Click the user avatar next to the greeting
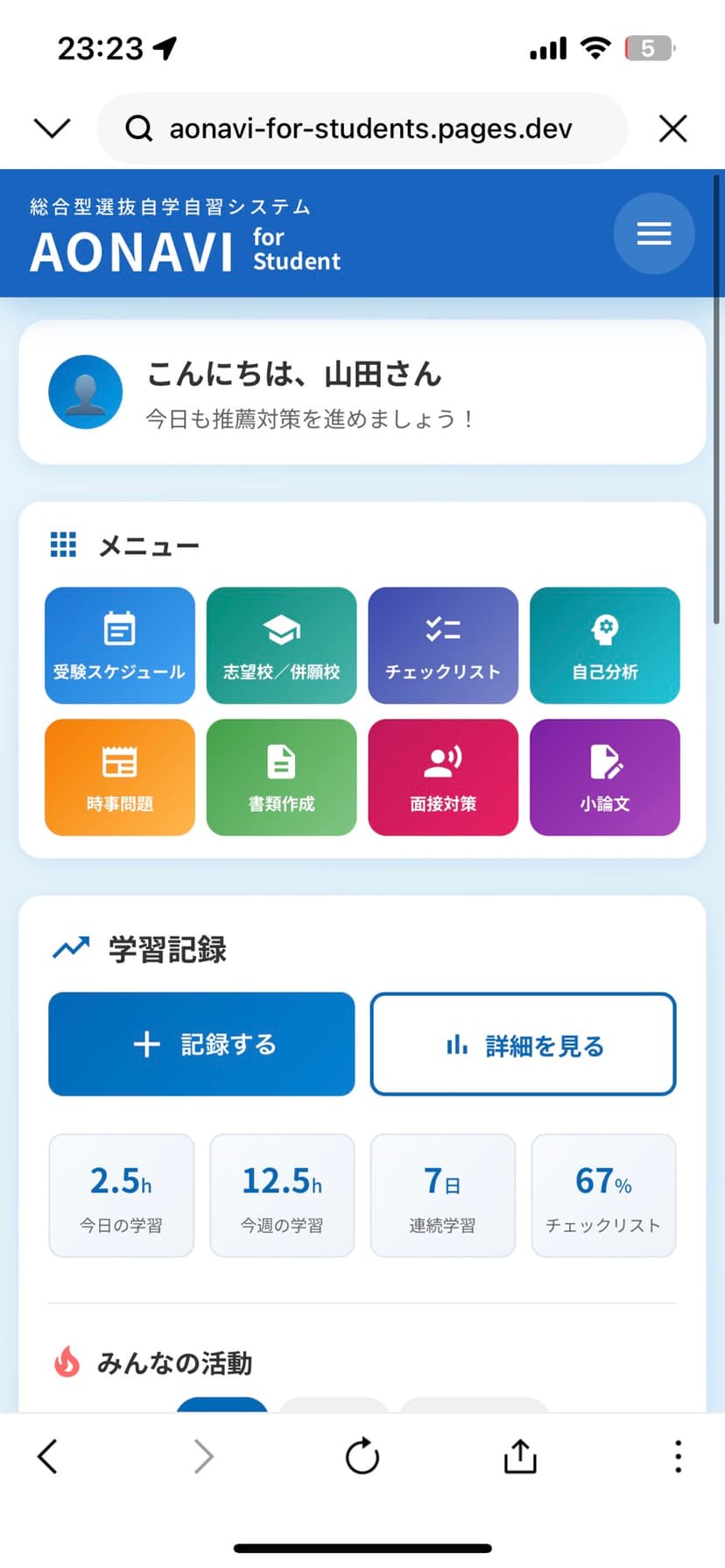This screenshot has height=1568, width=725. [x=85, y=391]
